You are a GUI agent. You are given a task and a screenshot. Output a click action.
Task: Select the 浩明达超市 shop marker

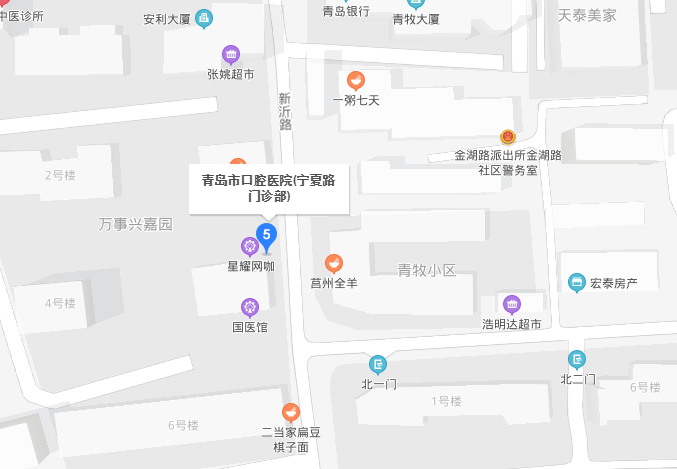511,304
